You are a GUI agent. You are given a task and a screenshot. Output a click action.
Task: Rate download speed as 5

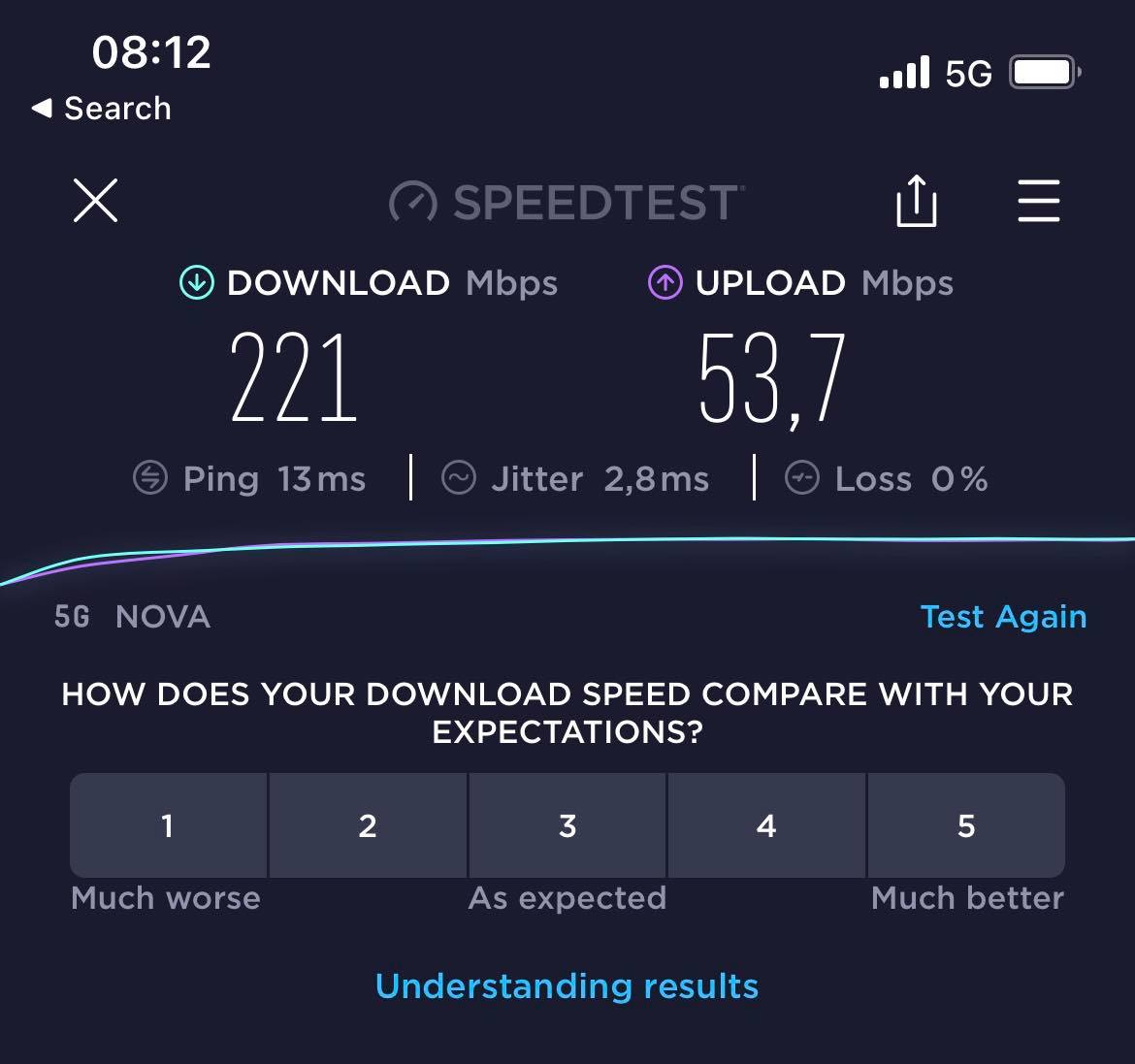(x=966, y=825)
